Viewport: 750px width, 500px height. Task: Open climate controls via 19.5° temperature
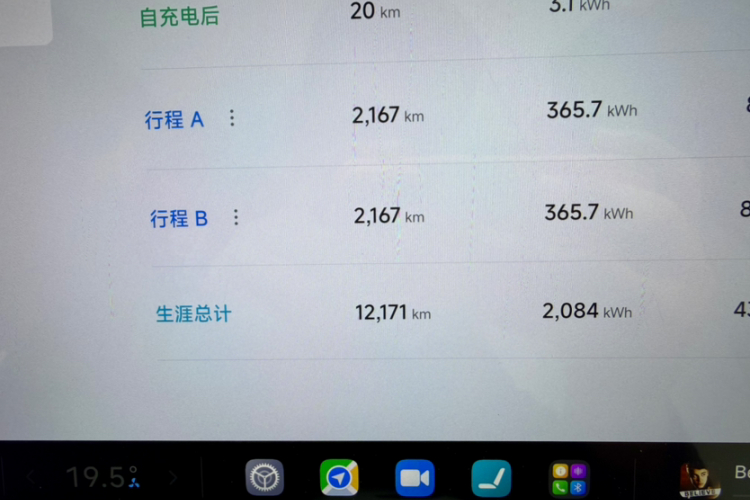click(100, 477)
